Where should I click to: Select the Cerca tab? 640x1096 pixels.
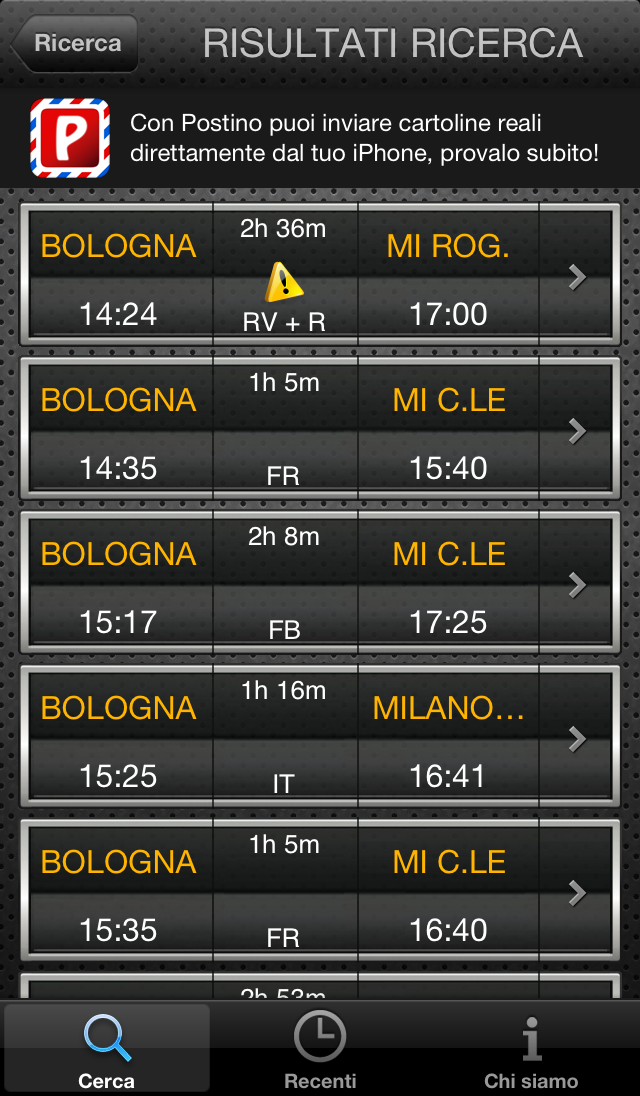click(107, 1048)
